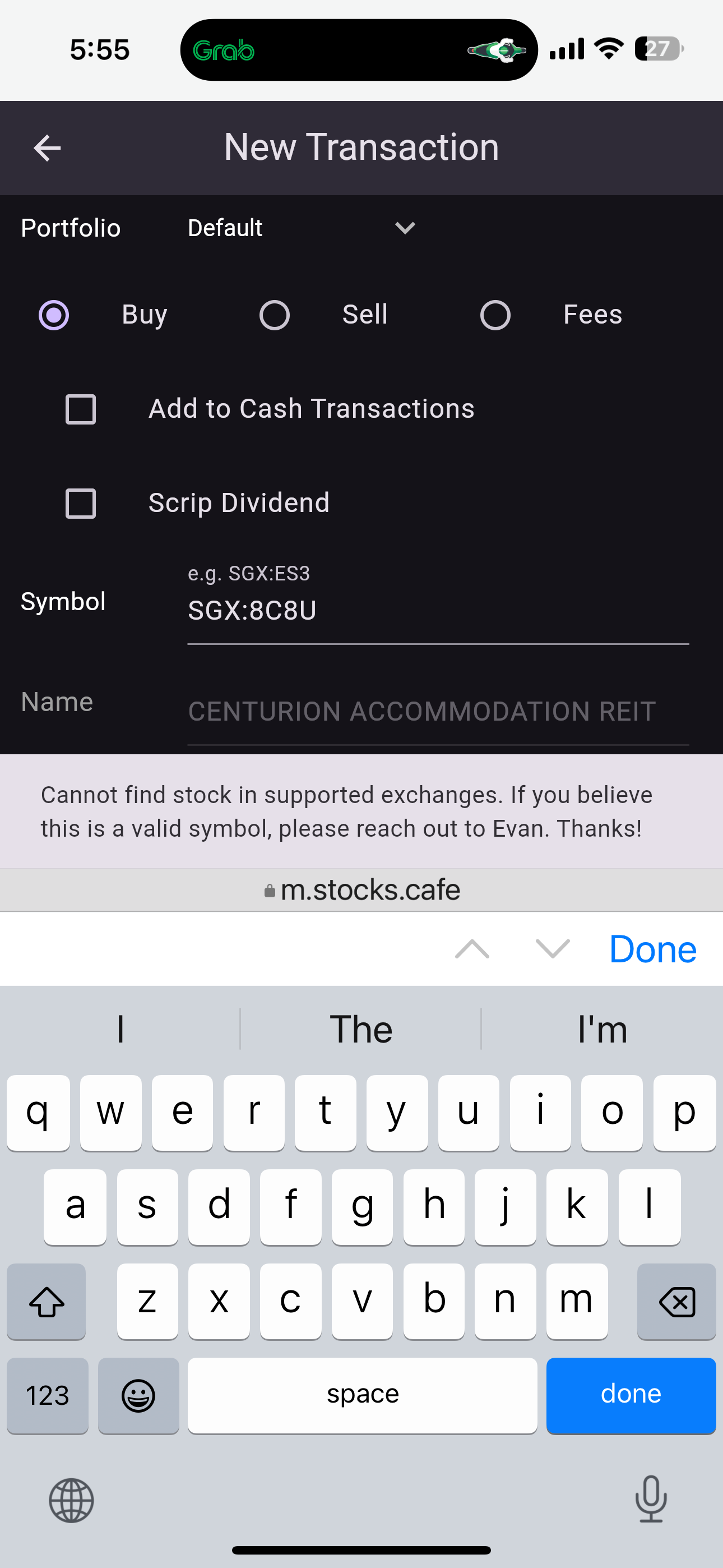
Task: Go back from New Transaction
Action: click(47, 148)
